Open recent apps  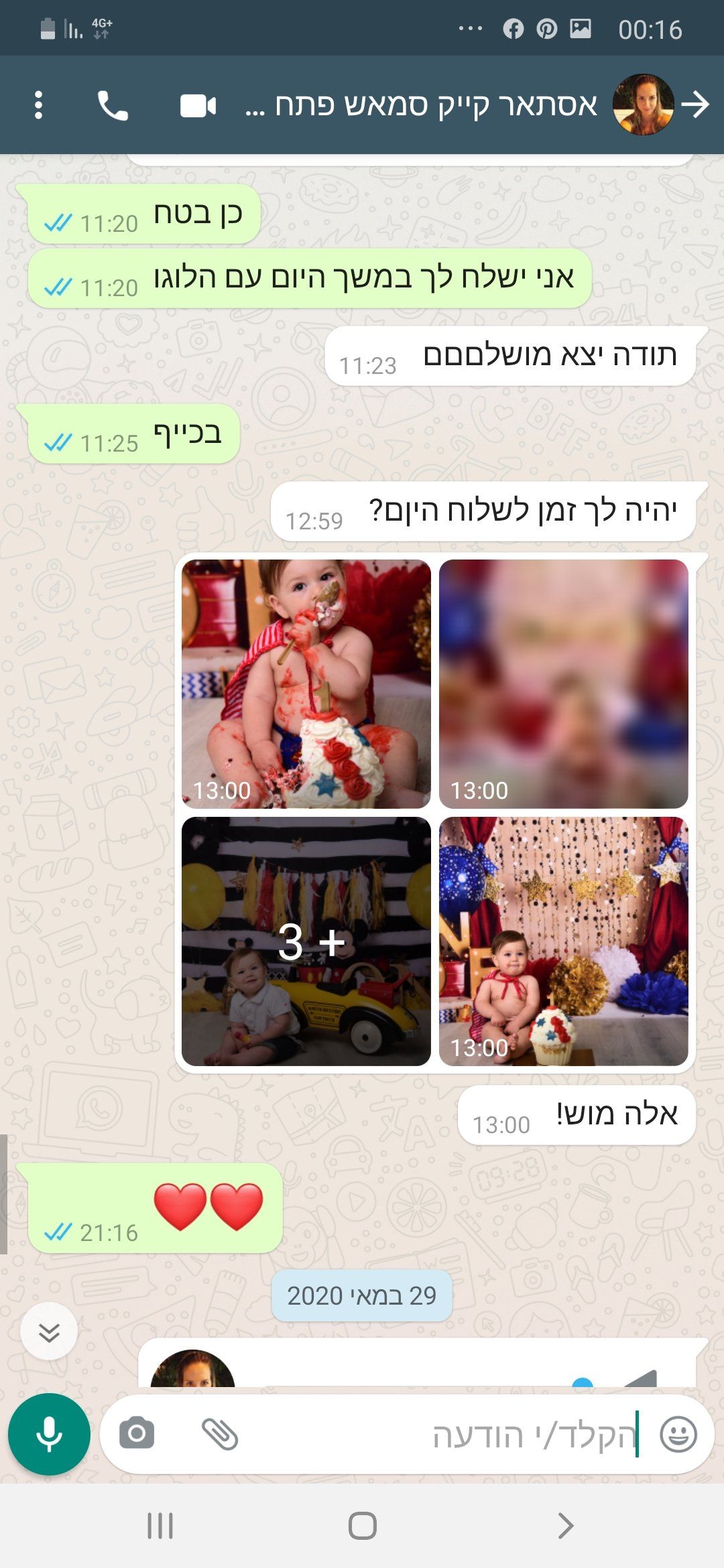(160, 1526)
